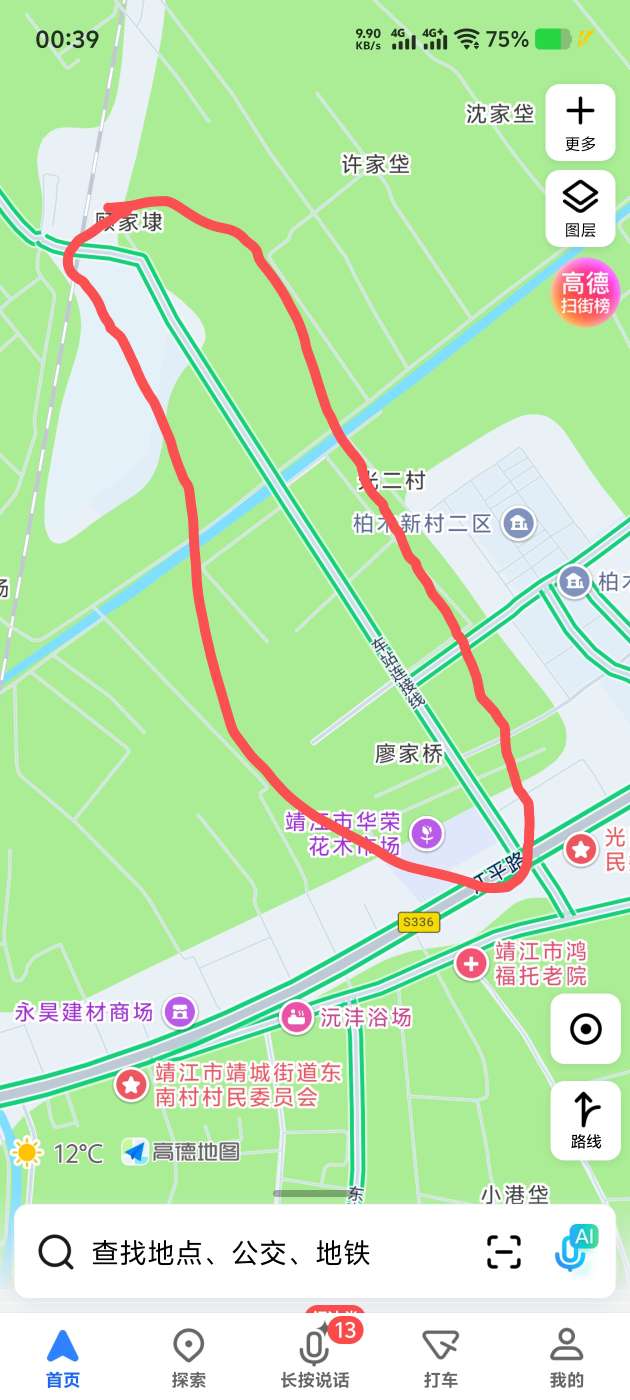Viewport: 630px width, 1400px height.
Task: Switch to the 首页 tab
Action: pyautogui.click(x=62, y=1358)
